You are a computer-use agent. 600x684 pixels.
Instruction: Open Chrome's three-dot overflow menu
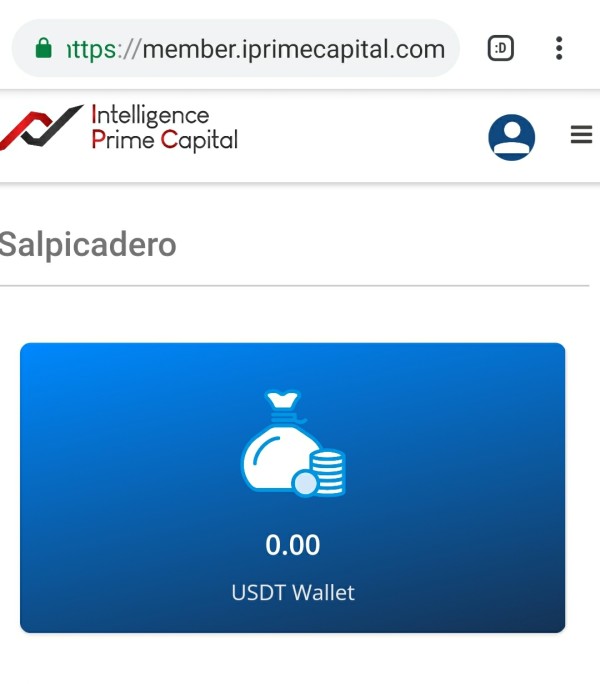tap(559, 48)
